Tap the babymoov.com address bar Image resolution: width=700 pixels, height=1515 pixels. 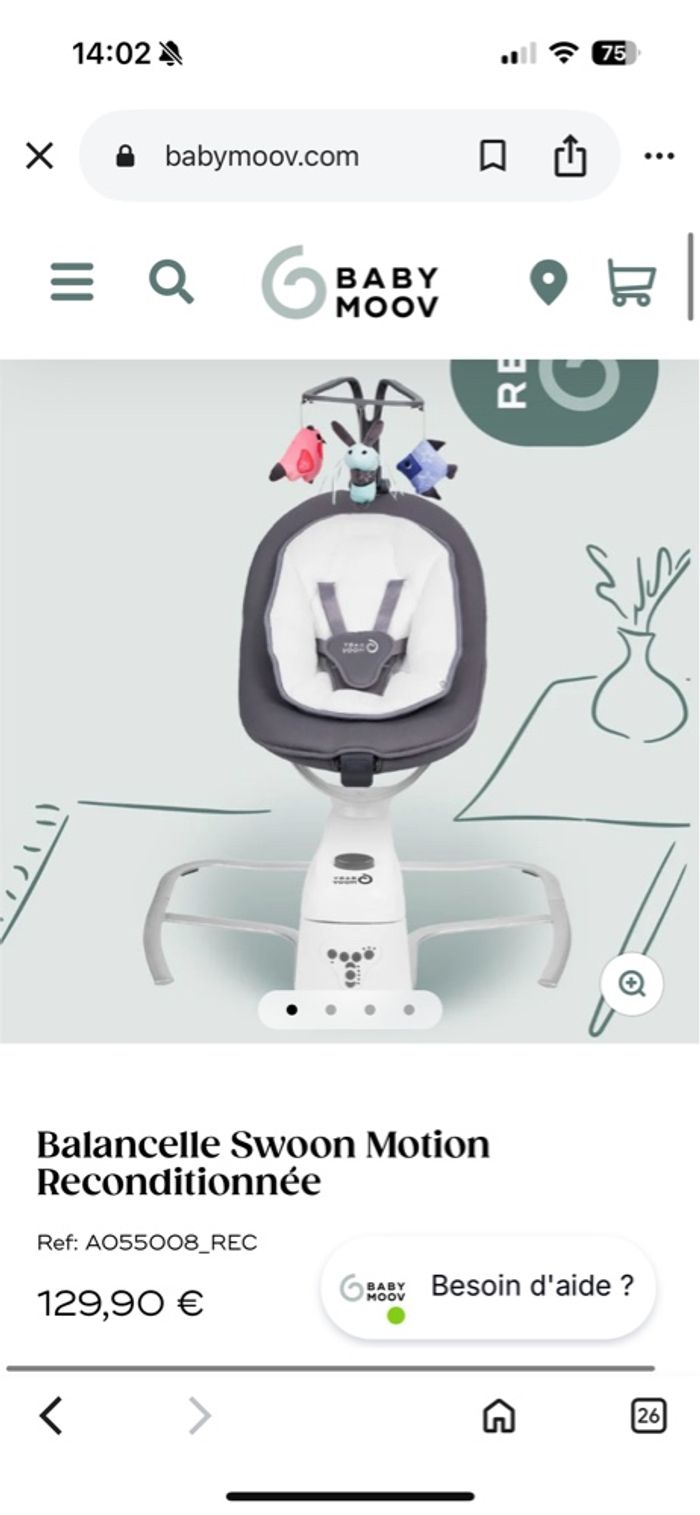click(262, 156)
